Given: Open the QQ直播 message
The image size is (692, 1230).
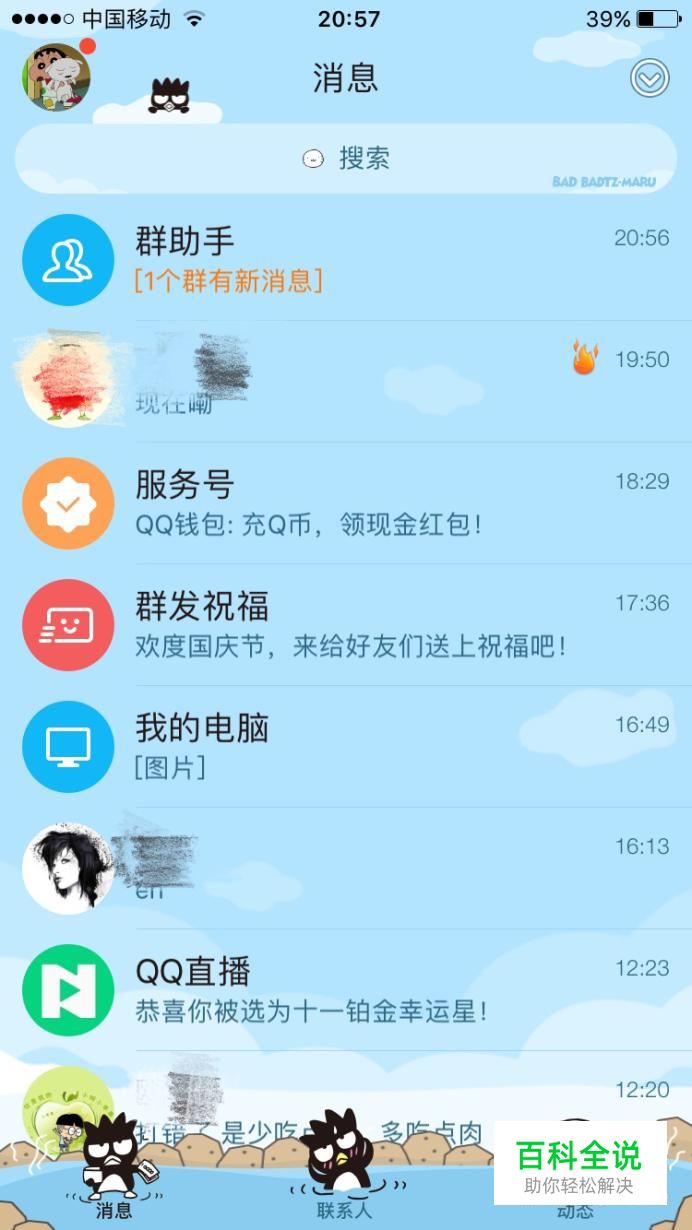Looking at the screenshot, I should [346, 990].
